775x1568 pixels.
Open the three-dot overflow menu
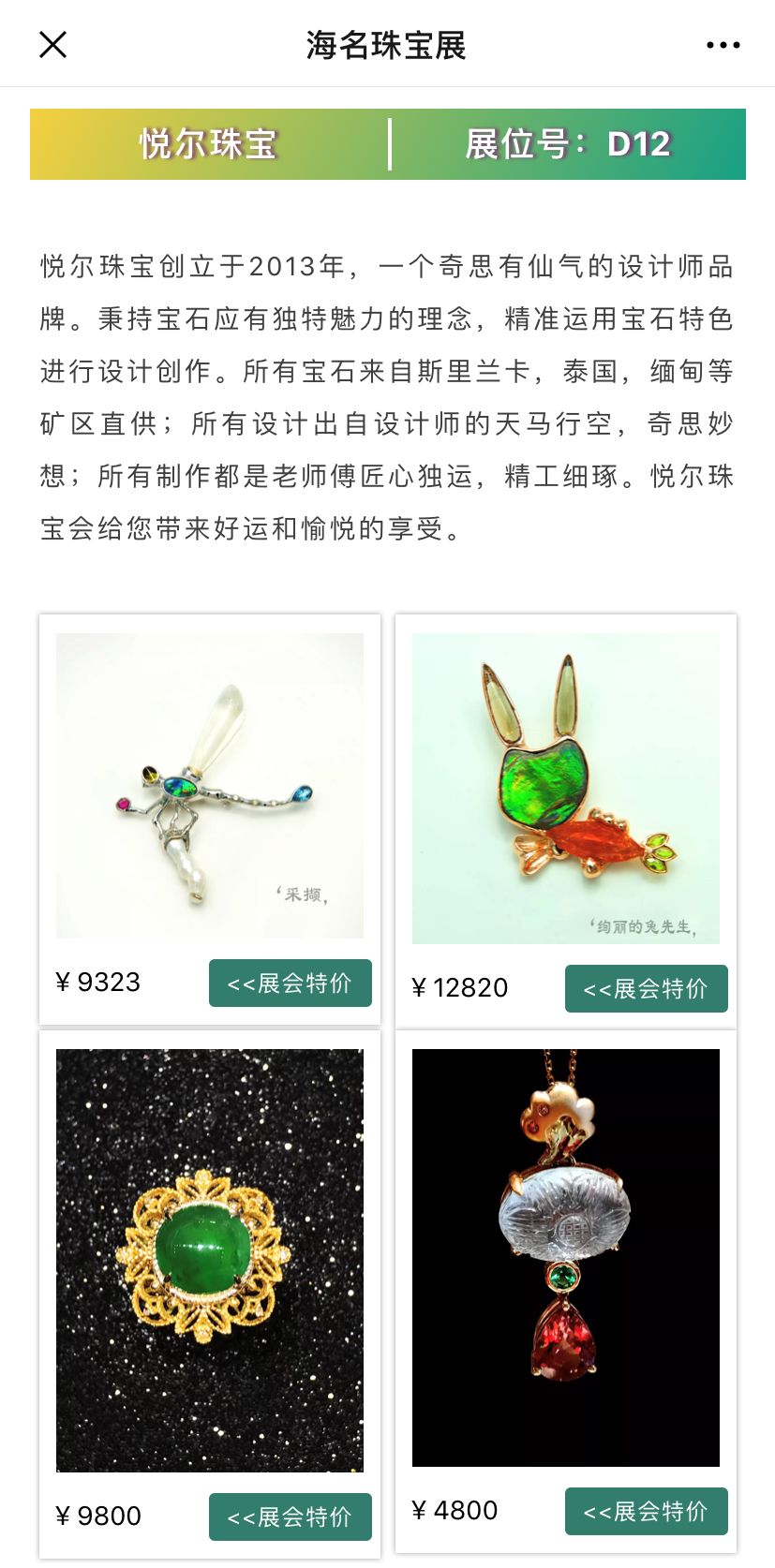[723, 44]
